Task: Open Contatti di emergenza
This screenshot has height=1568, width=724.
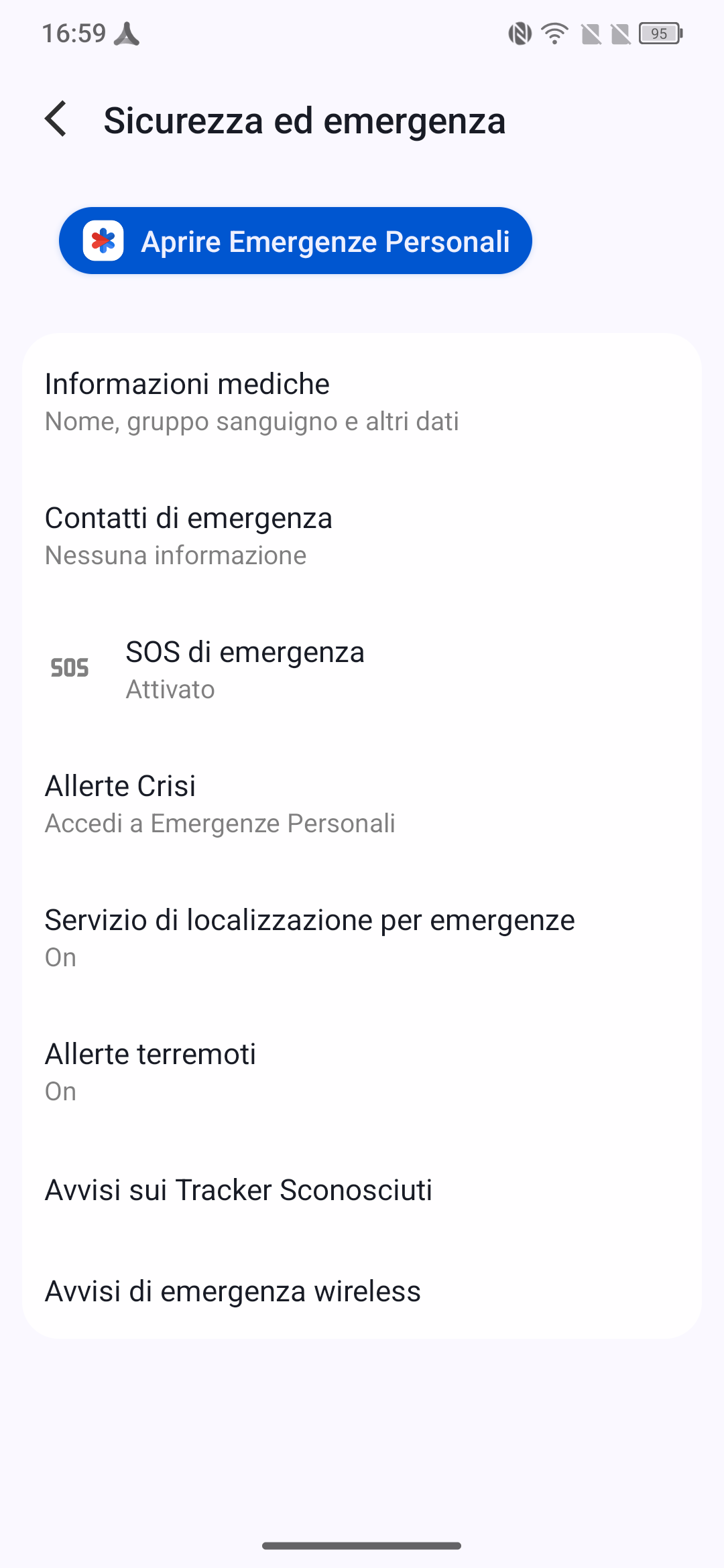Action: (x=362, y=535)
